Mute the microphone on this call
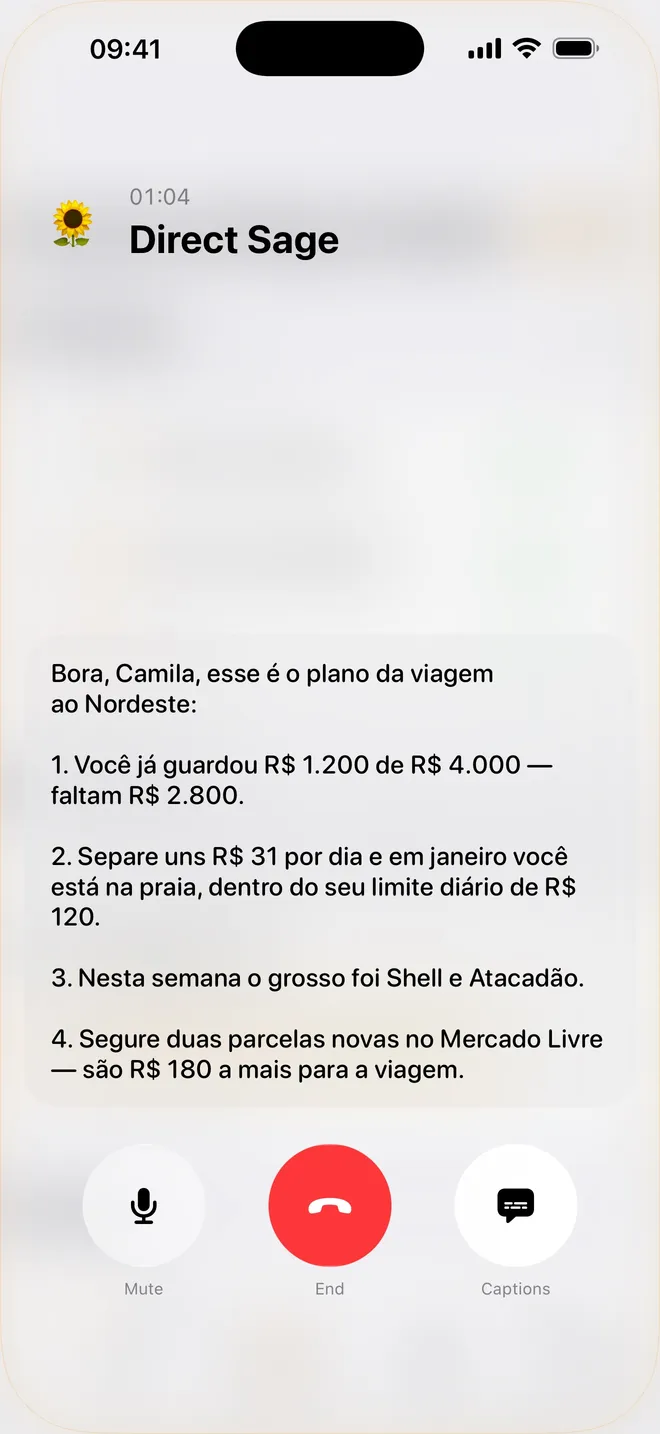The width and height of the screenshot is (660, 1434). point(143,1205)
